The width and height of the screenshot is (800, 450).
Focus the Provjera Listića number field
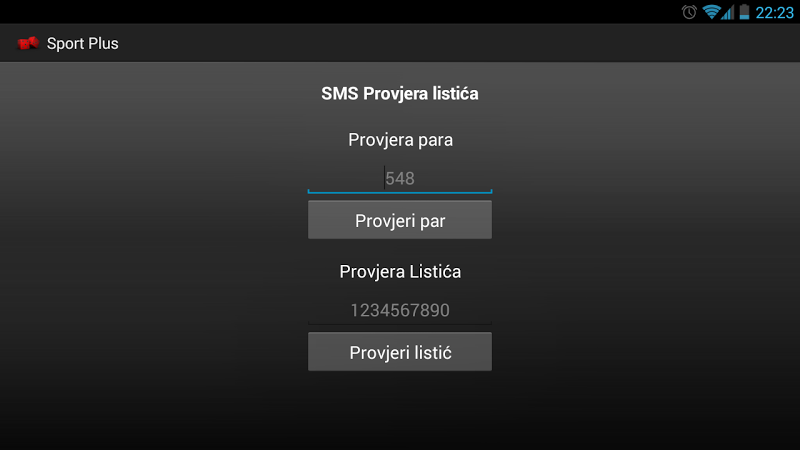[x=400, y=310]
